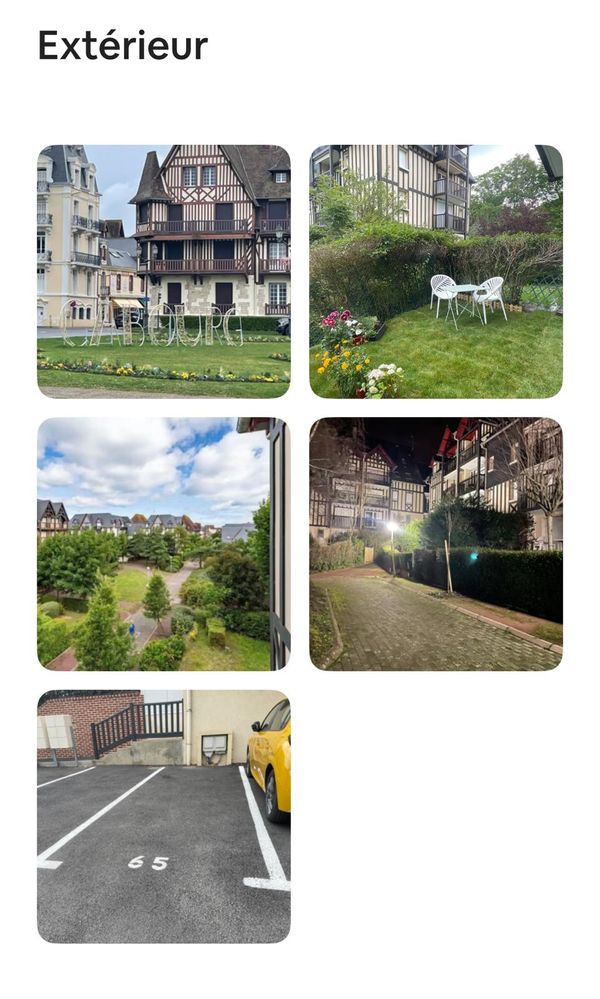This screenshot has width=600, height=999.
Task: Open the parking space 65 photo
Action: click(x=164, y=816)
